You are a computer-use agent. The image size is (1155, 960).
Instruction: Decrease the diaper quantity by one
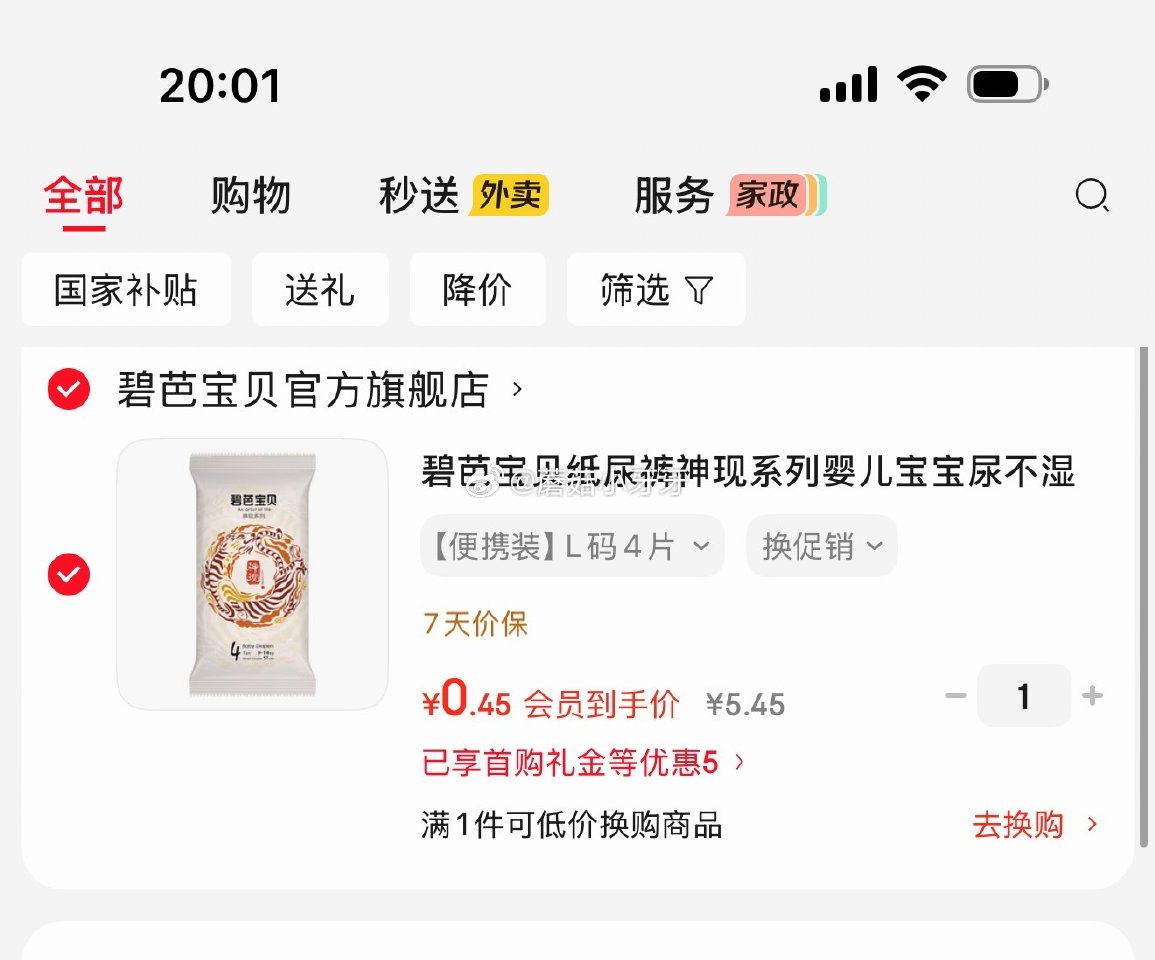(x=956, y=696)
